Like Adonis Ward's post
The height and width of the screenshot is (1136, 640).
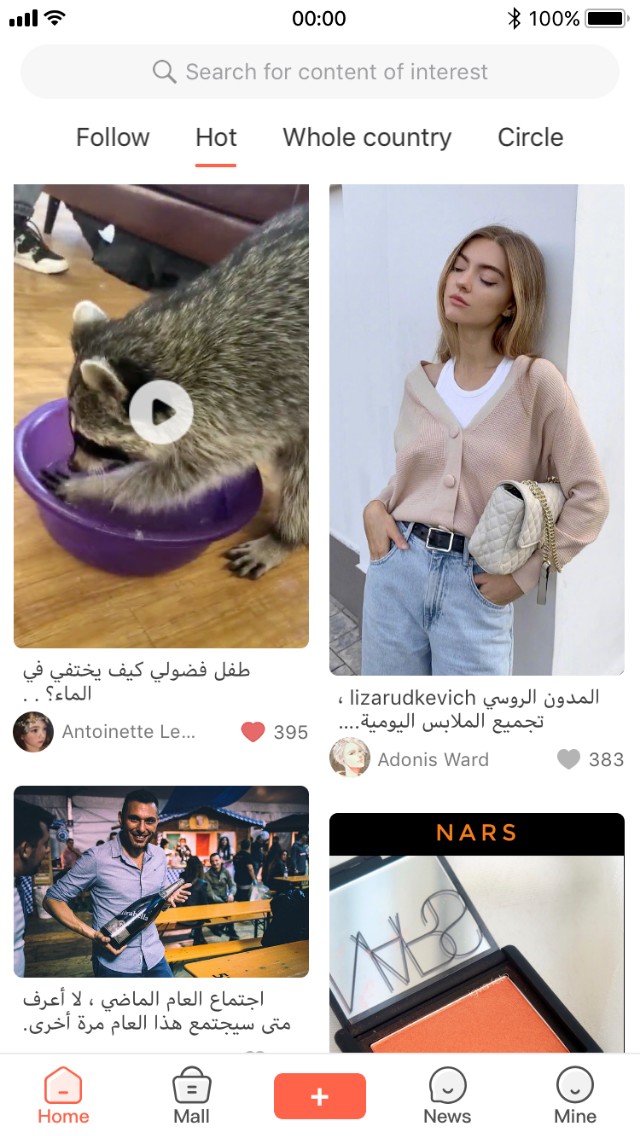click(x=568, y=759)
